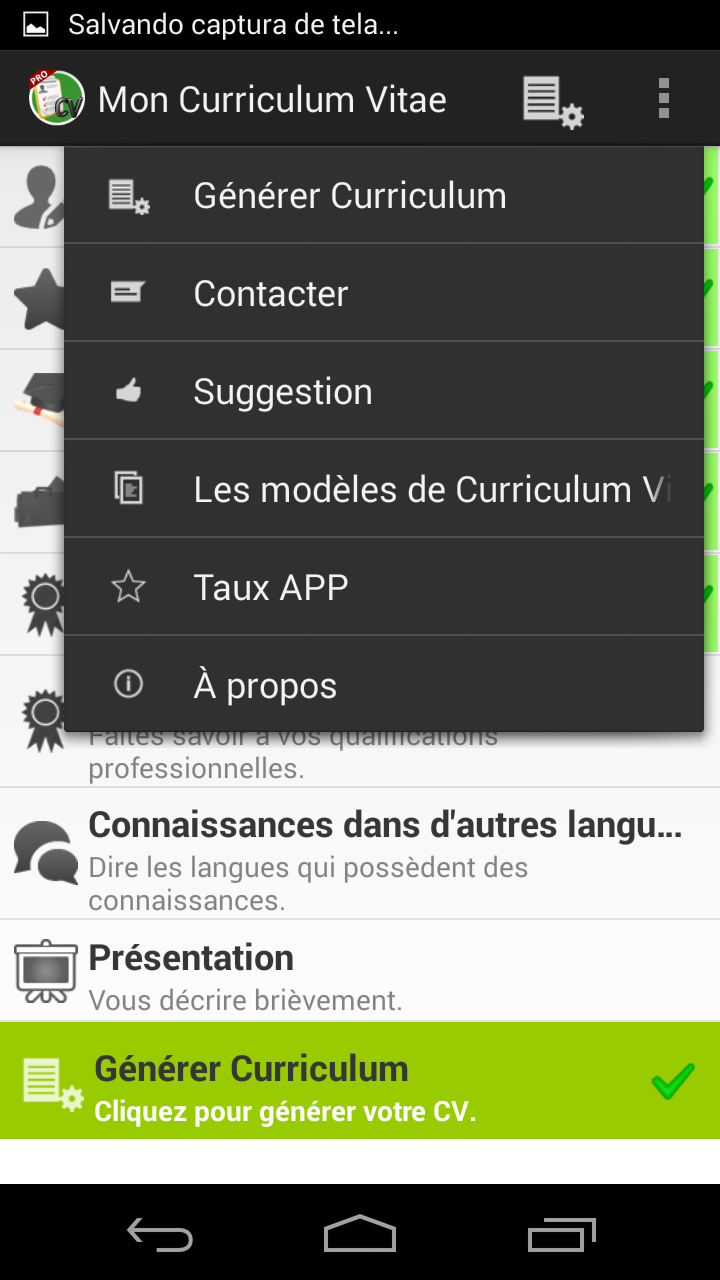Viewport: 720px width, 1280px height.
Task: Choose the Suggestion menu item
Action: click(x=384, y=392)
